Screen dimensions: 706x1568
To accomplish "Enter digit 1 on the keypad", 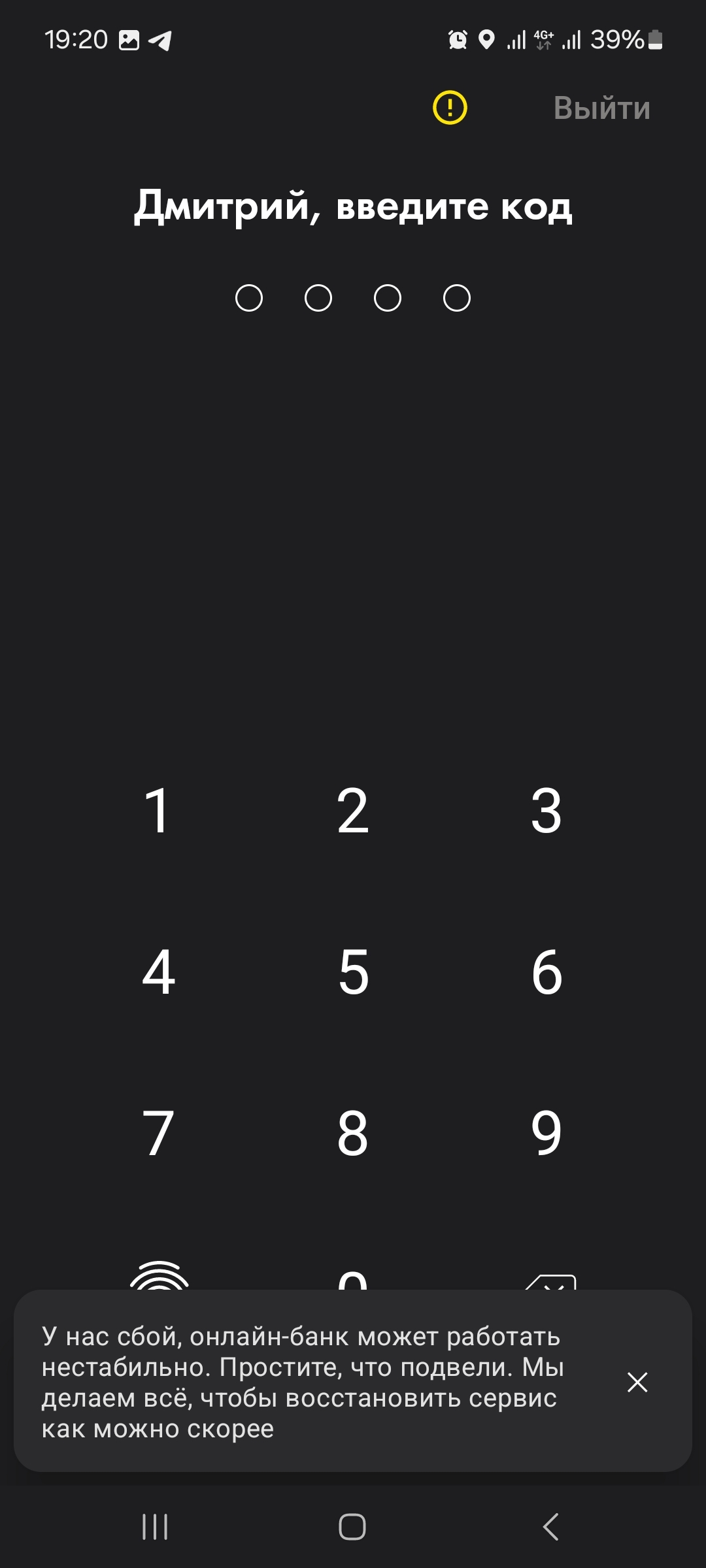I will tap(158, 811).
